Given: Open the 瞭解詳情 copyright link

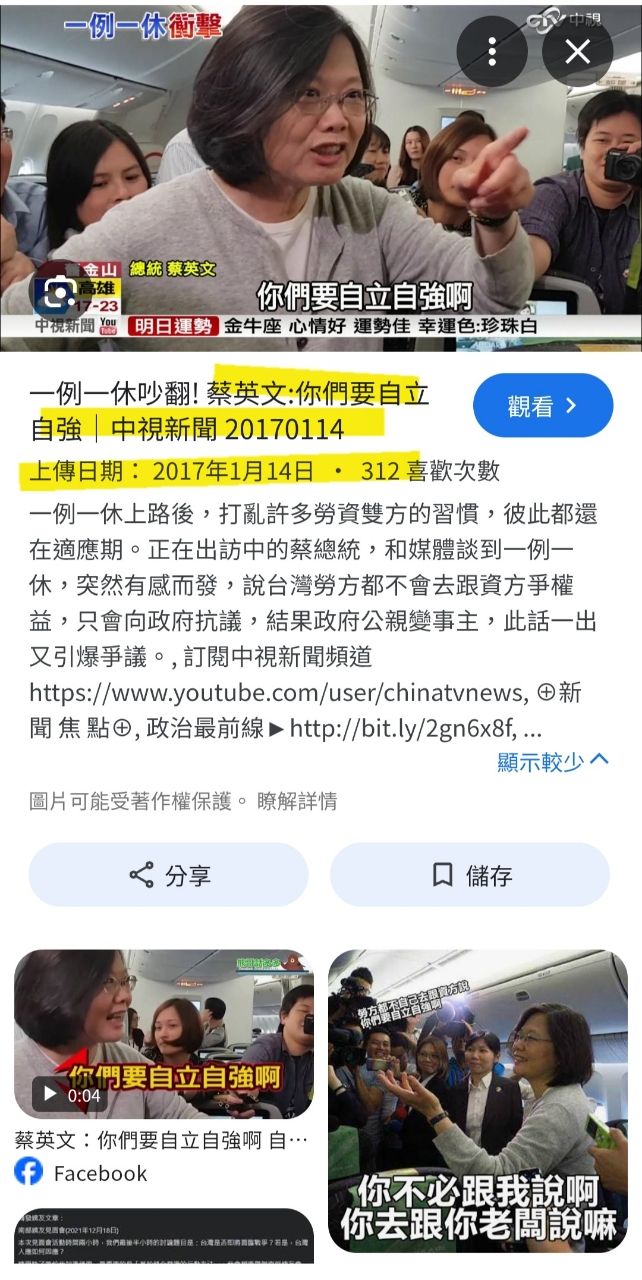Looking at the screenshot, I should pyautogui.click(x=297, y=801).
